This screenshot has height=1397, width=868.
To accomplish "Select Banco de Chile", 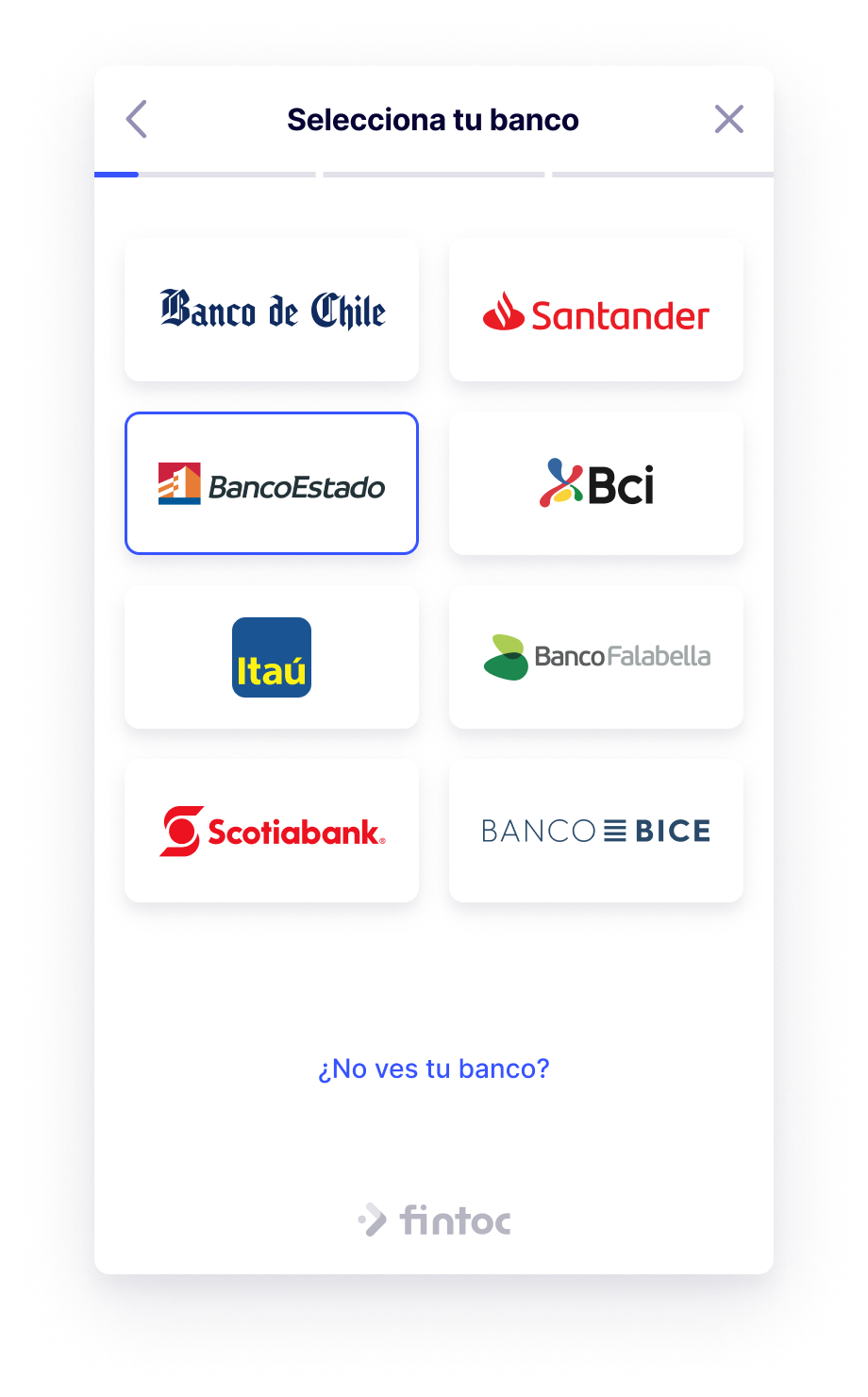I will click(x=272, y=310).
